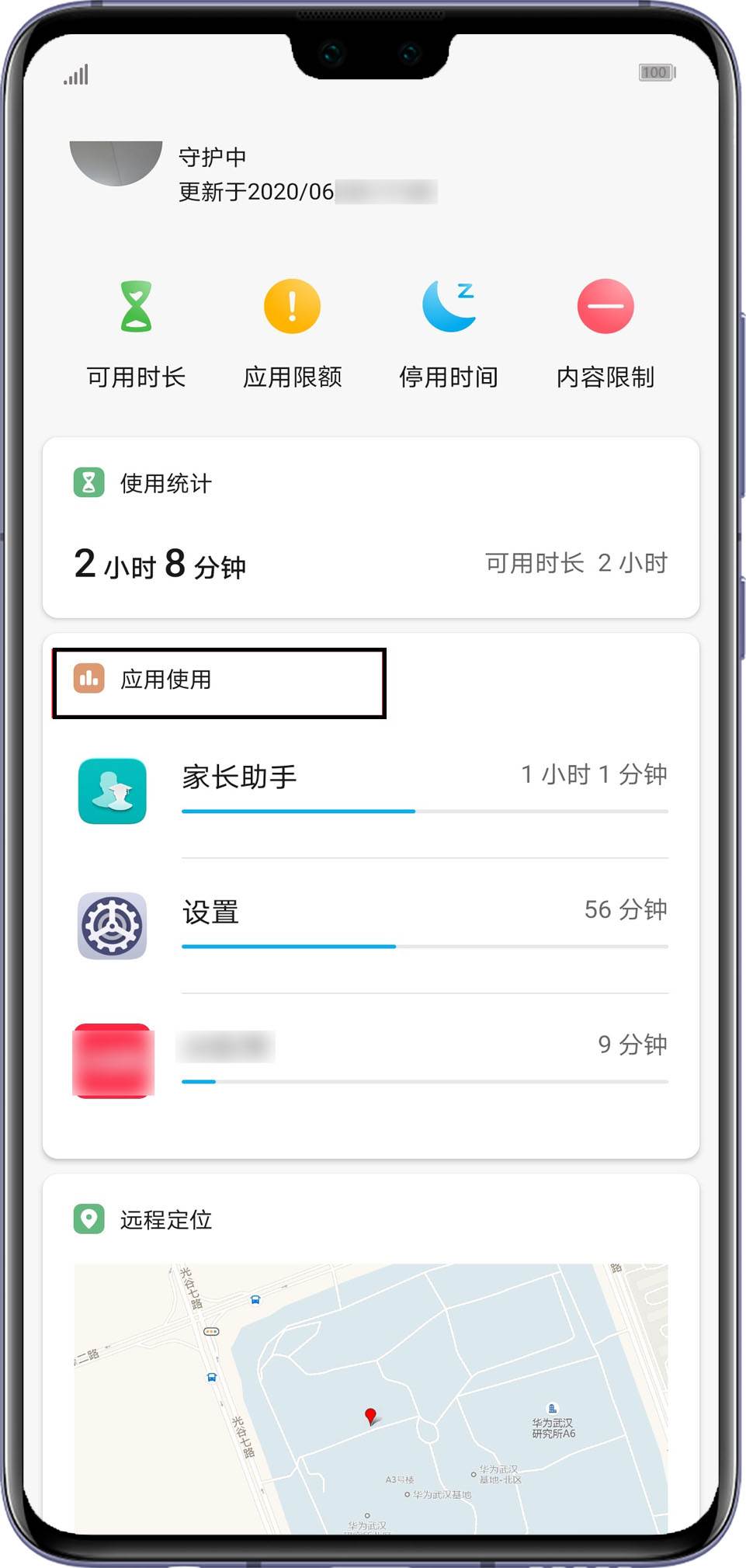
Task: Open the 使用统计 usage statistics card
Action: [x=370, y=528]
